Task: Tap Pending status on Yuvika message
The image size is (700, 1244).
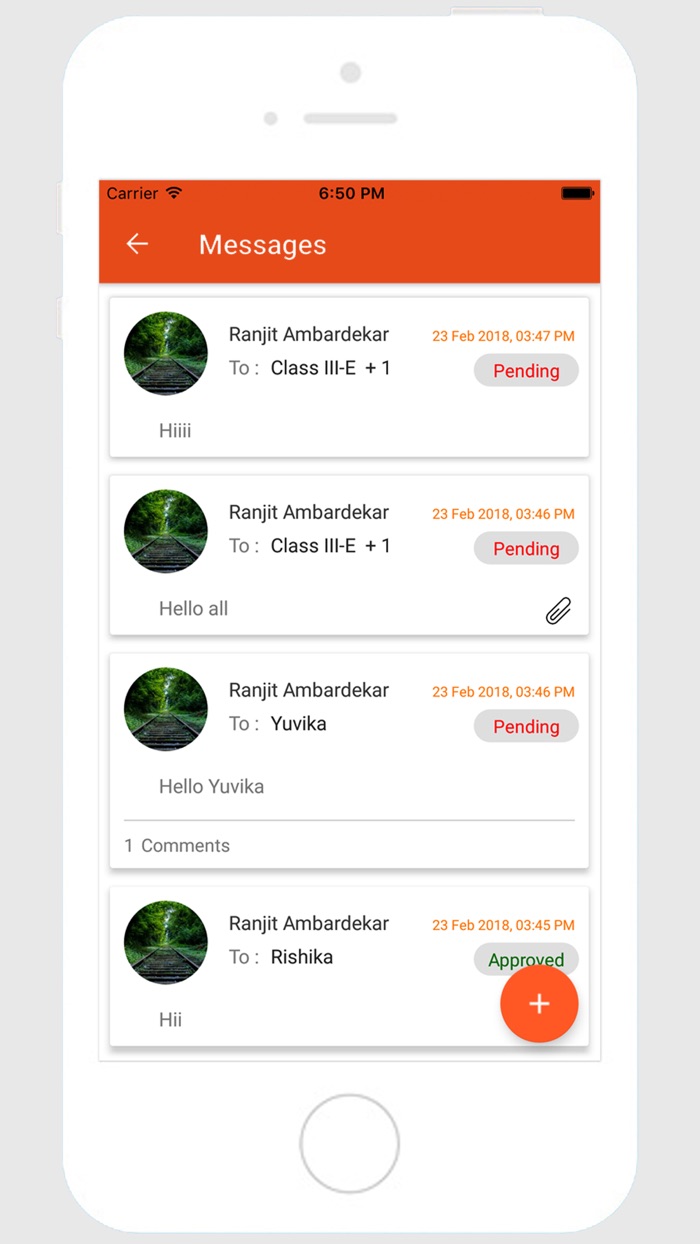Action: pyautogui.click(x=526, y=727)
